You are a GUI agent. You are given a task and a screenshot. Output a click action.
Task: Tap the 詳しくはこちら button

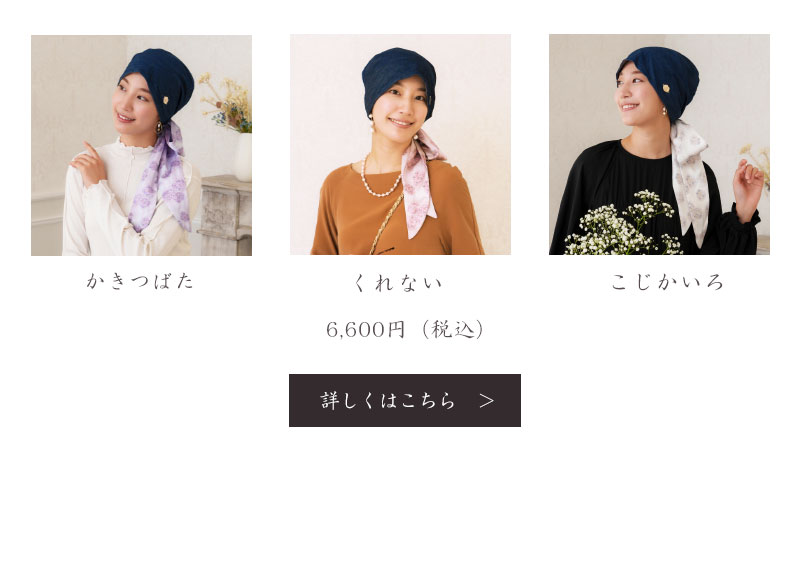(x=404, y=400)
